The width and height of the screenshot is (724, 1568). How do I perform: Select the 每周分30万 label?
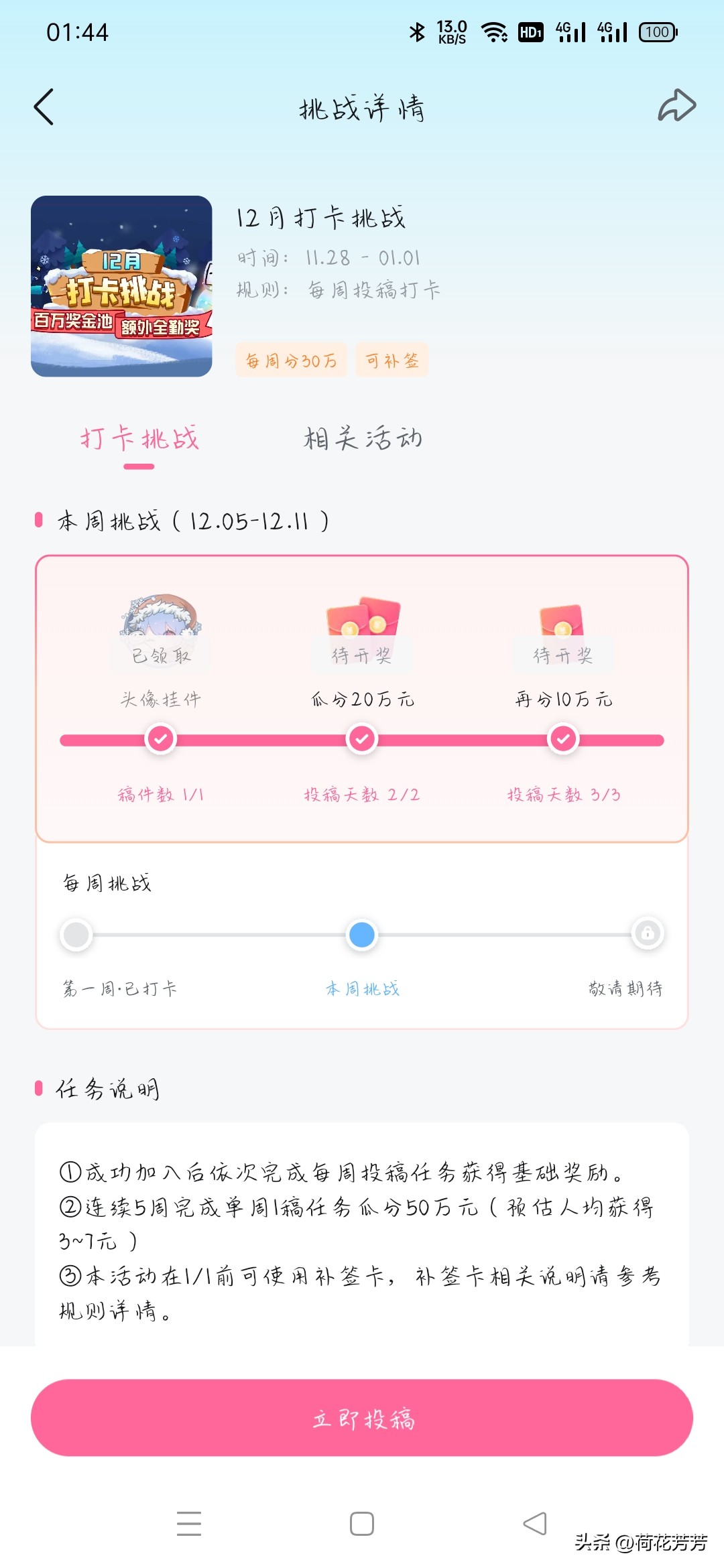(291, 360)
